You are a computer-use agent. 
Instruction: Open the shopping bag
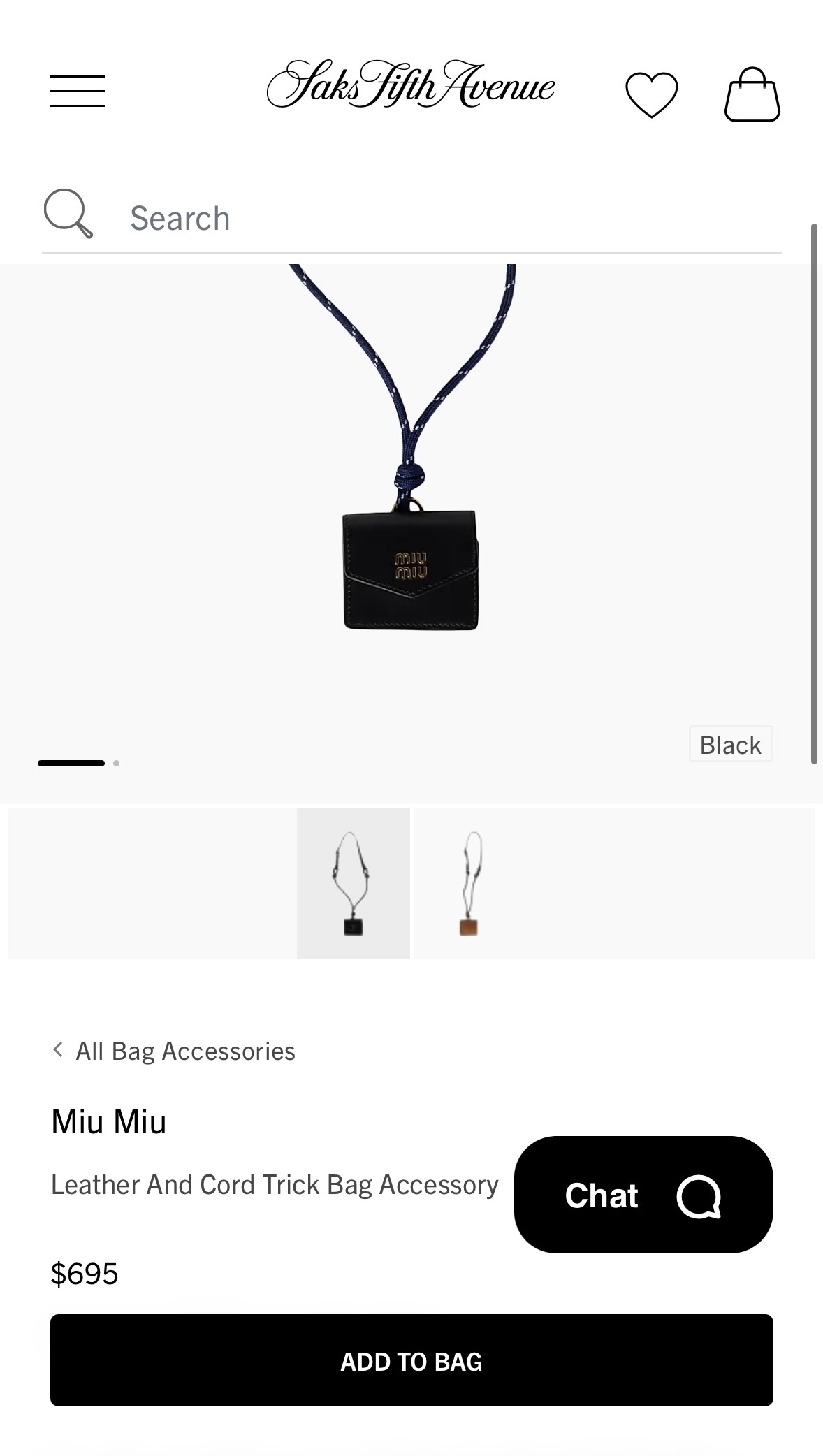pyautogui.click(x=752, y=94)
